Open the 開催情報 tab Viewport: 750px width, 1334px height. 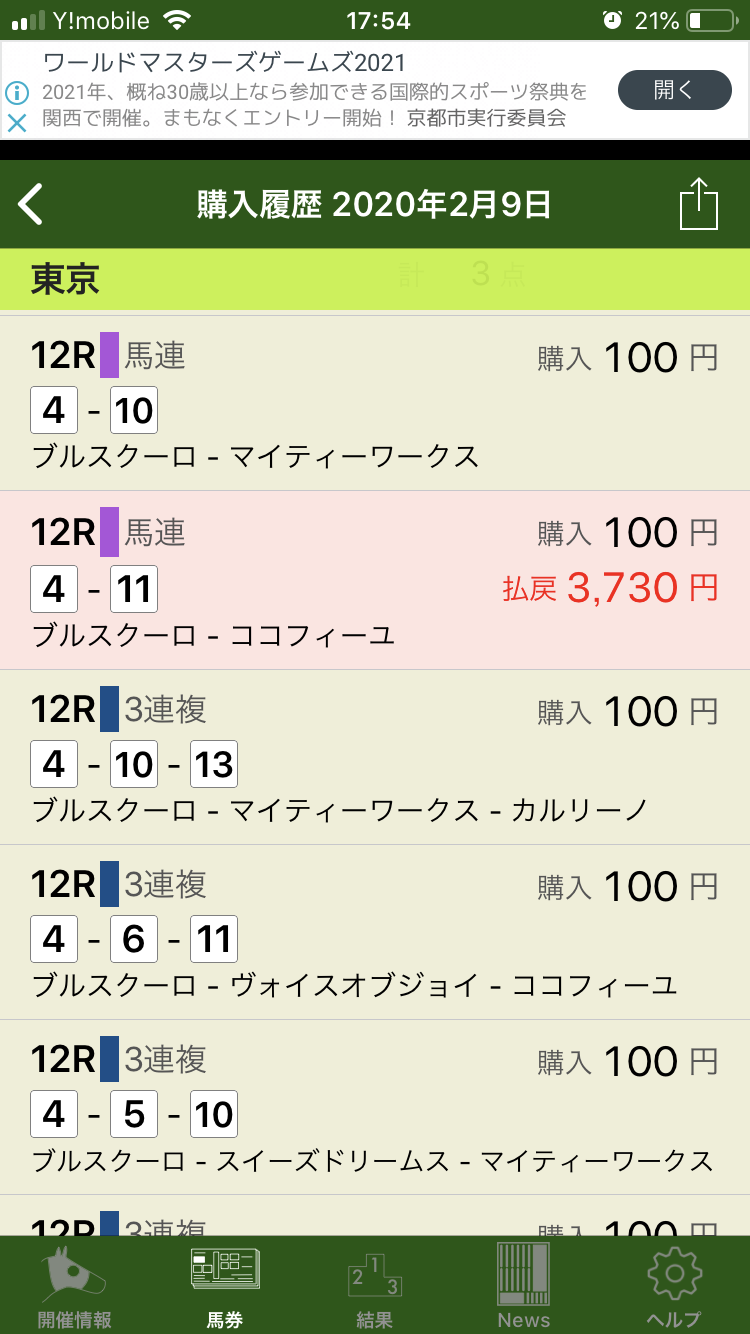(75, 1287)
